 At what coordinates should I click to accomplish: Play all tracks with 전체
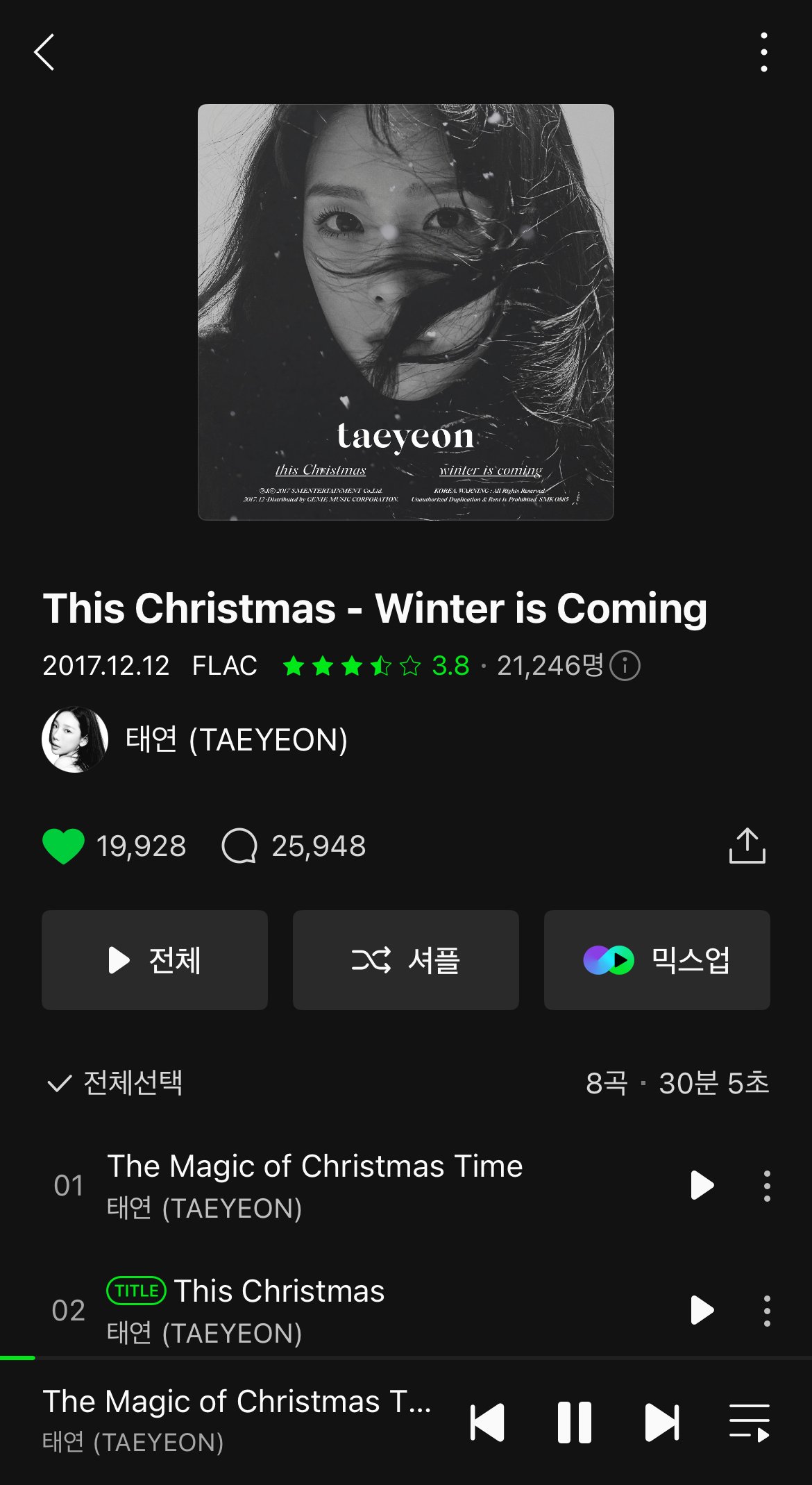click(x=155, y=960)
